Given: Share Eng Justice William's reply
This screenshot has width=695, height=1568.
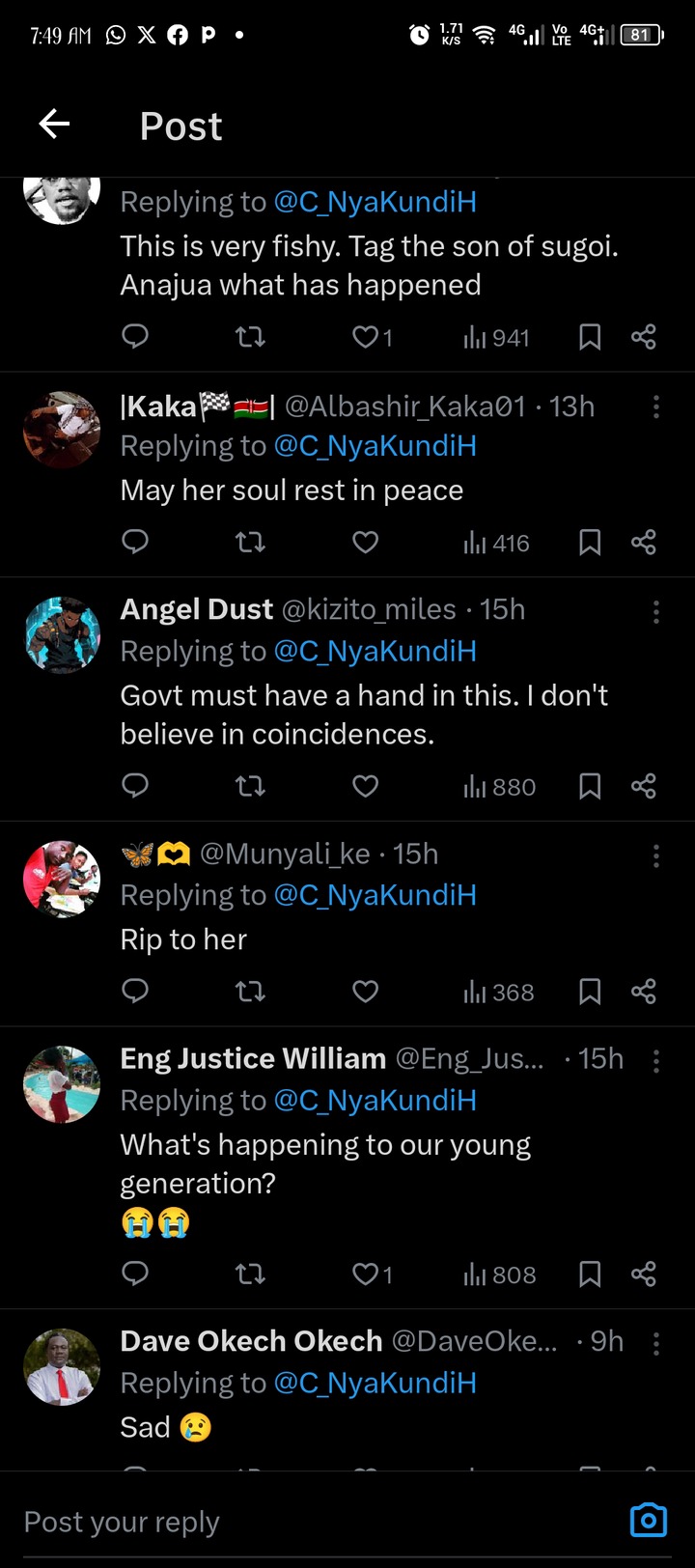Looking at the screenshot, I should click(644, 1274).
